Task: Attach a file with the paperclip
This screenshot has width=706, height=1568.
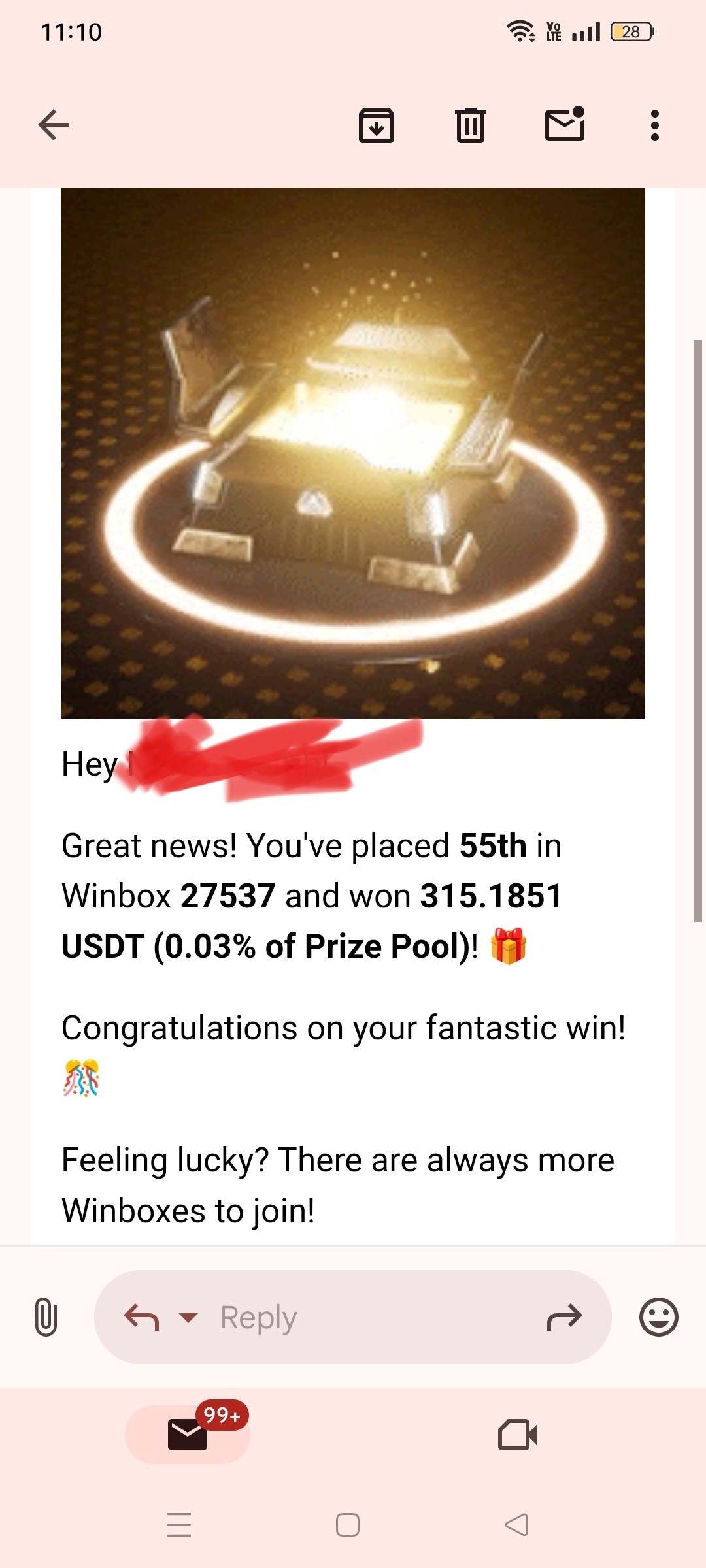Action: pos(46,1317)
